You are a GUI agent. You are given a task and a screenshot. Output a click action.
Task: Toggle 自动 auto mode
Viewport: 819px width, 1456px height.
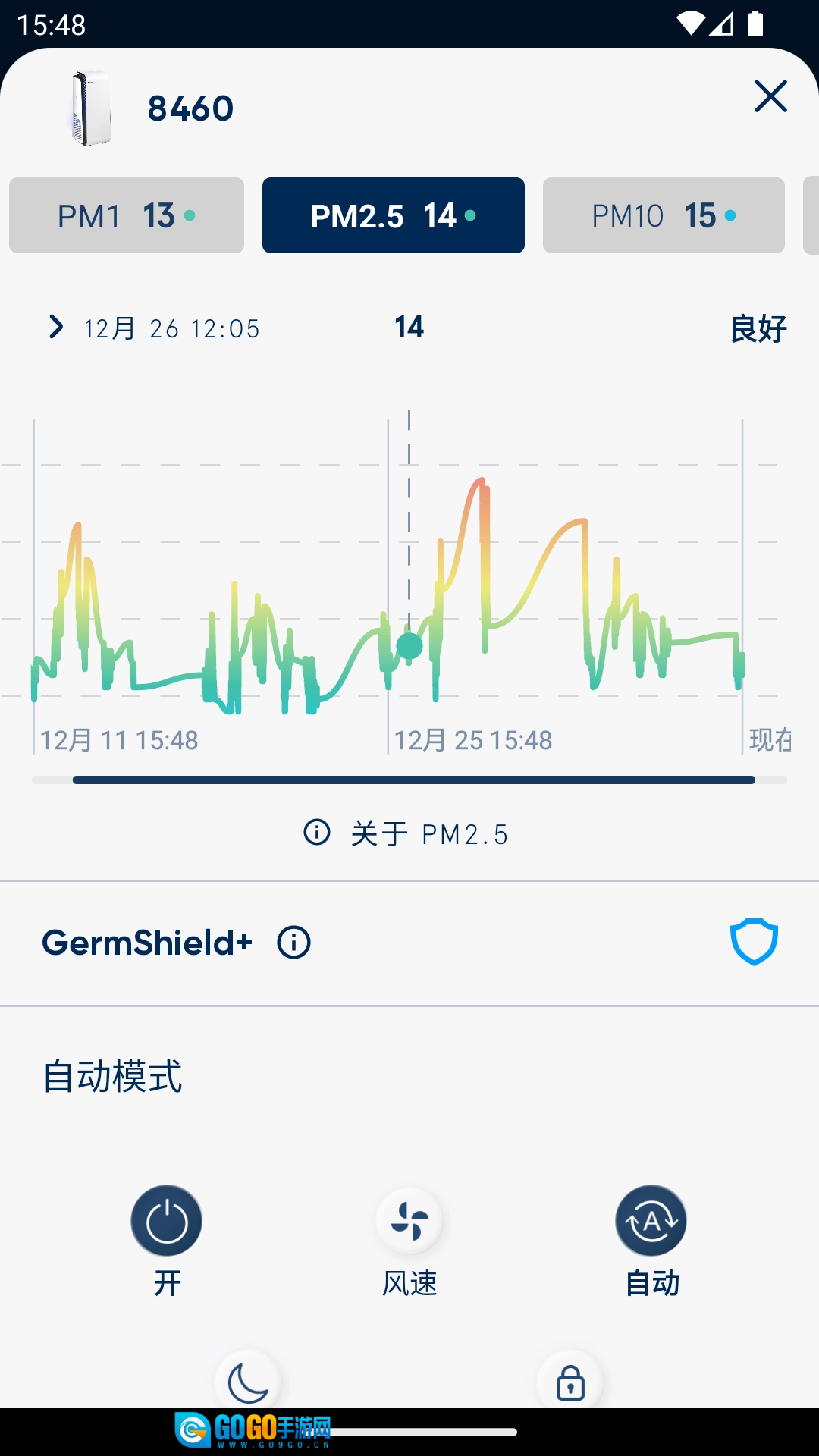[x=651, y=1222]
